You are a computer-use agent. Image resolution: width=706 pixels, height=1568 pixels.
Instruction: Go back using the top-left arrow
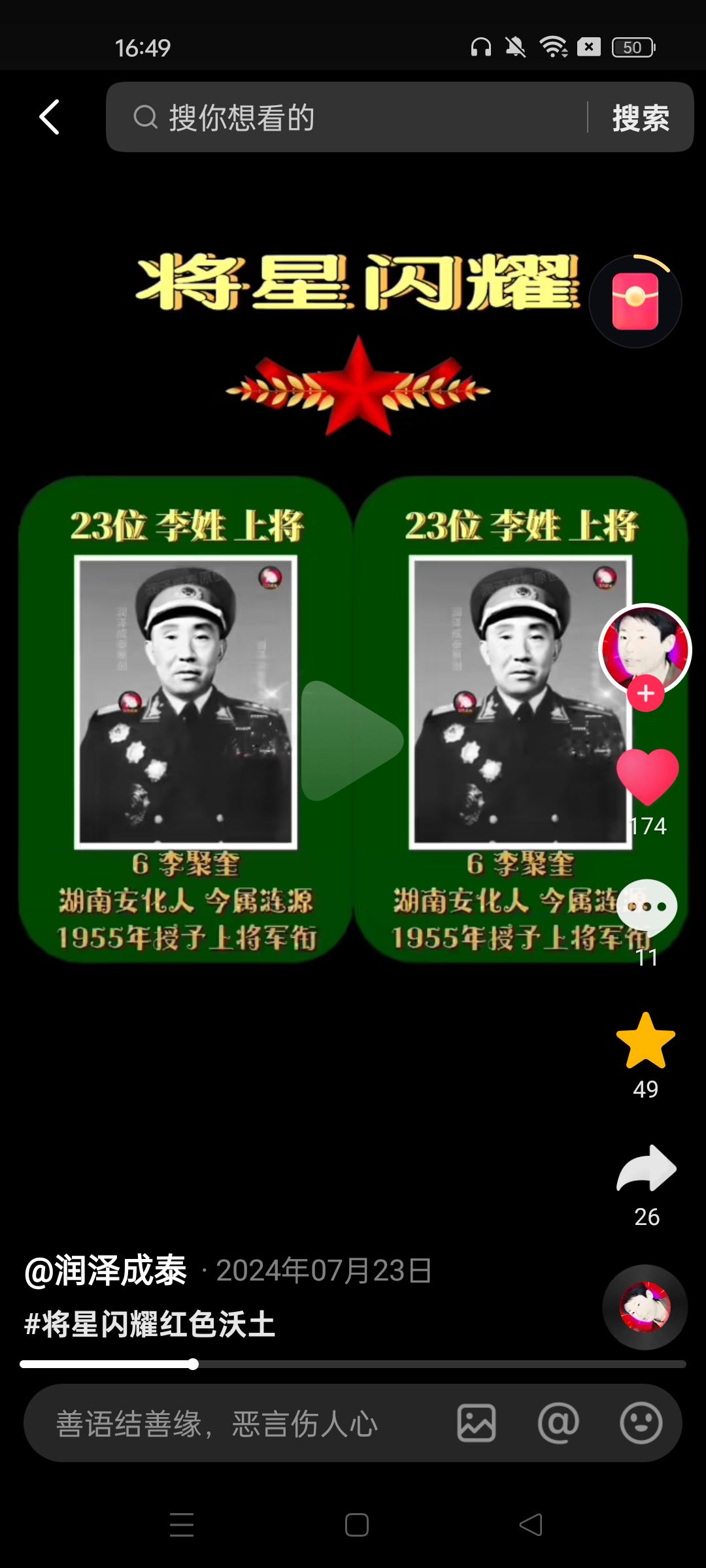[x=50, y=118]
